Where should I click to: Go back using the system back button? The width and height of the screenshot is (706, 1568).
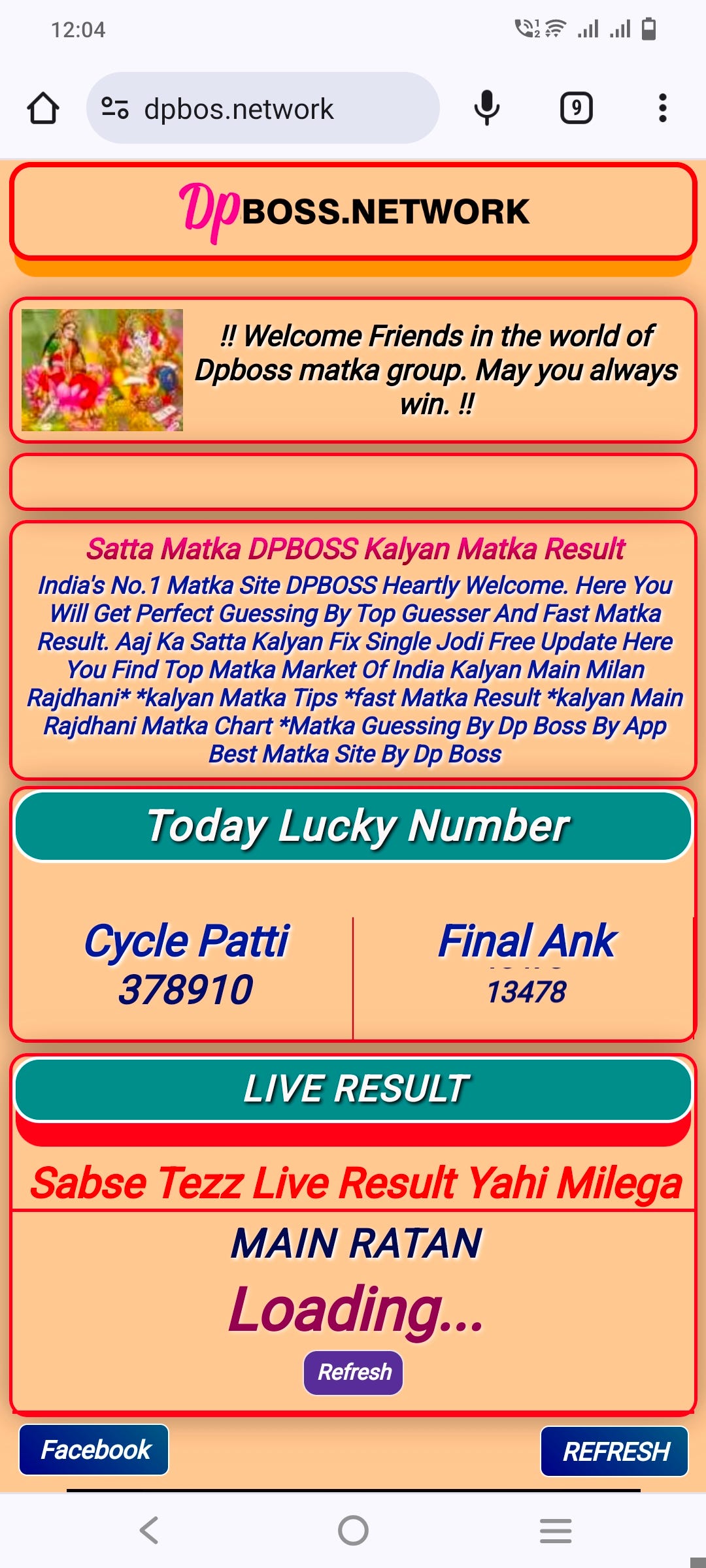tap(149, 1530)
